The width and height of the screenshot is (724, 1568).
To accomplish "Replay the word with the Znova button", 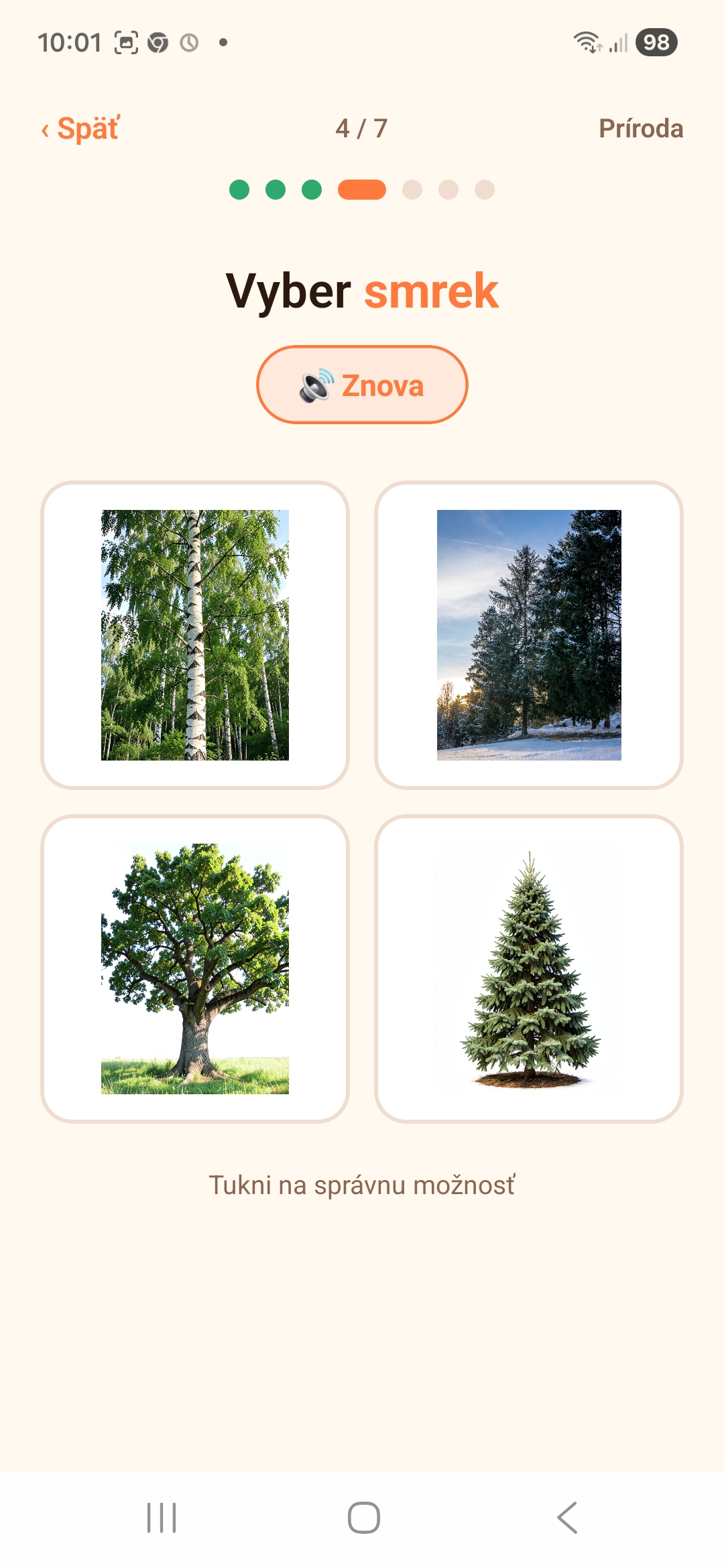I will [362, 385].
